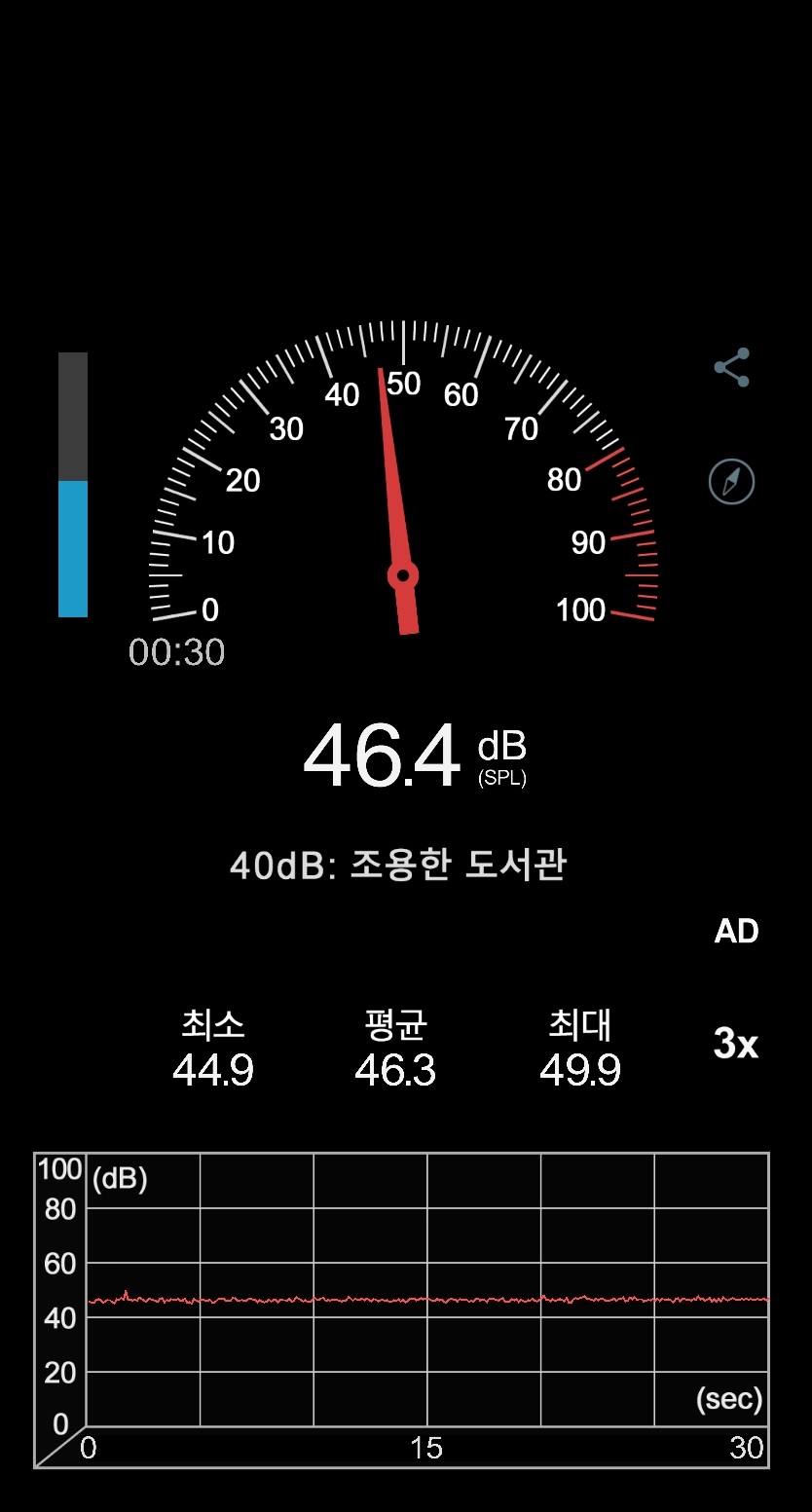Screen dimensions: 812x1512
Task: Tap the 최소 minimum value 44.9
Action: click(212, 1071)
